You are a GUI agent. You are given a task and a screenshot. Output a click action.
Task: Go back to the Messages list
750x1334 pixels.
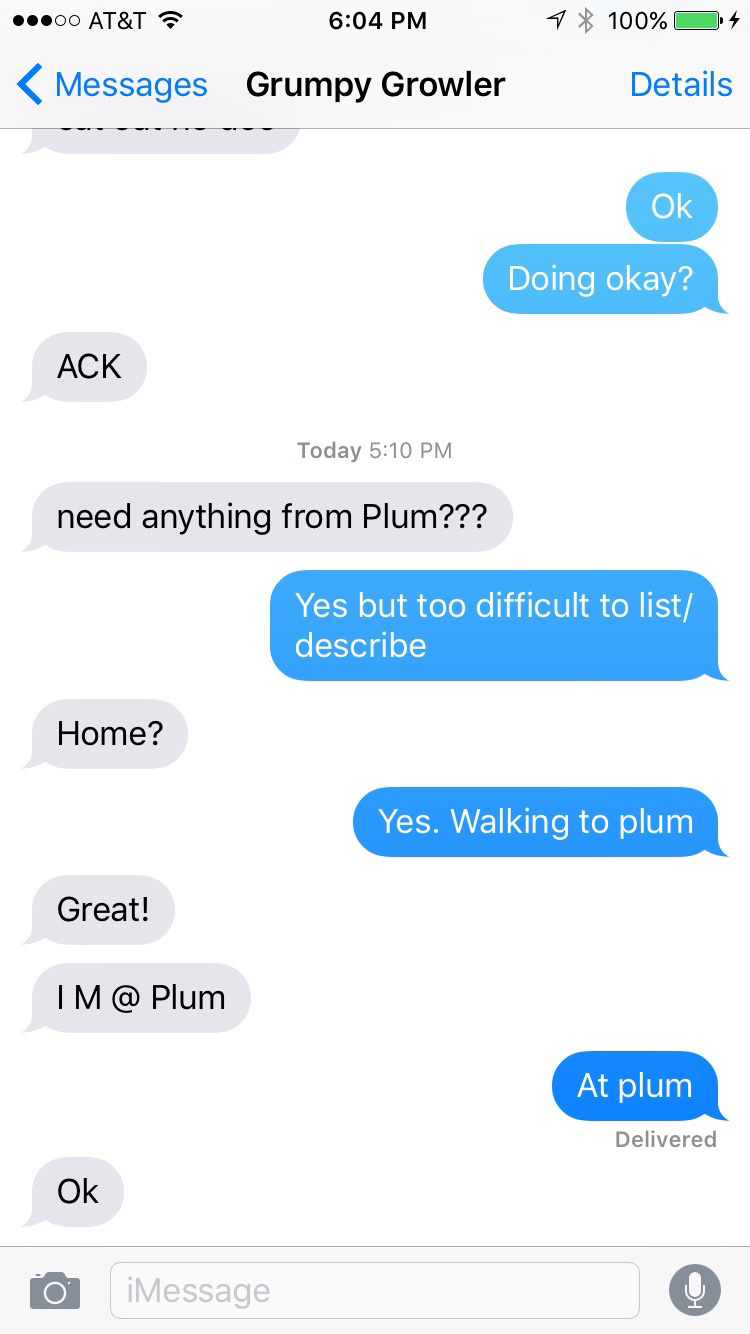point(112,85)
